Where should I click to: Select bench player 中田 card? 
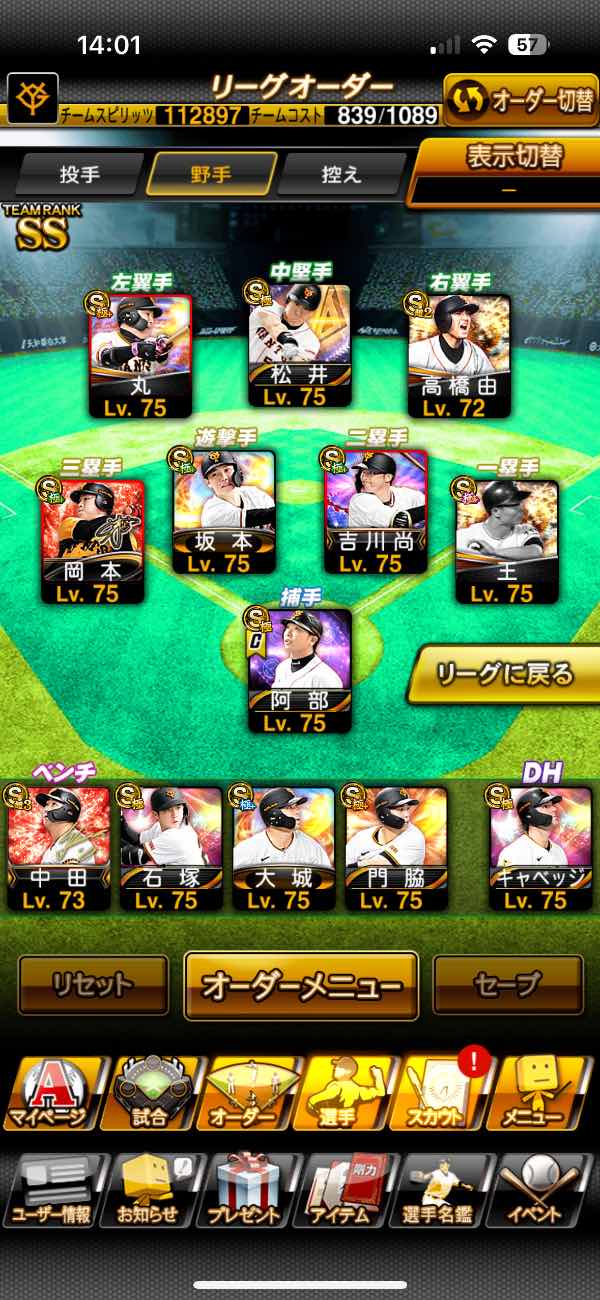(x=58, y=848)
